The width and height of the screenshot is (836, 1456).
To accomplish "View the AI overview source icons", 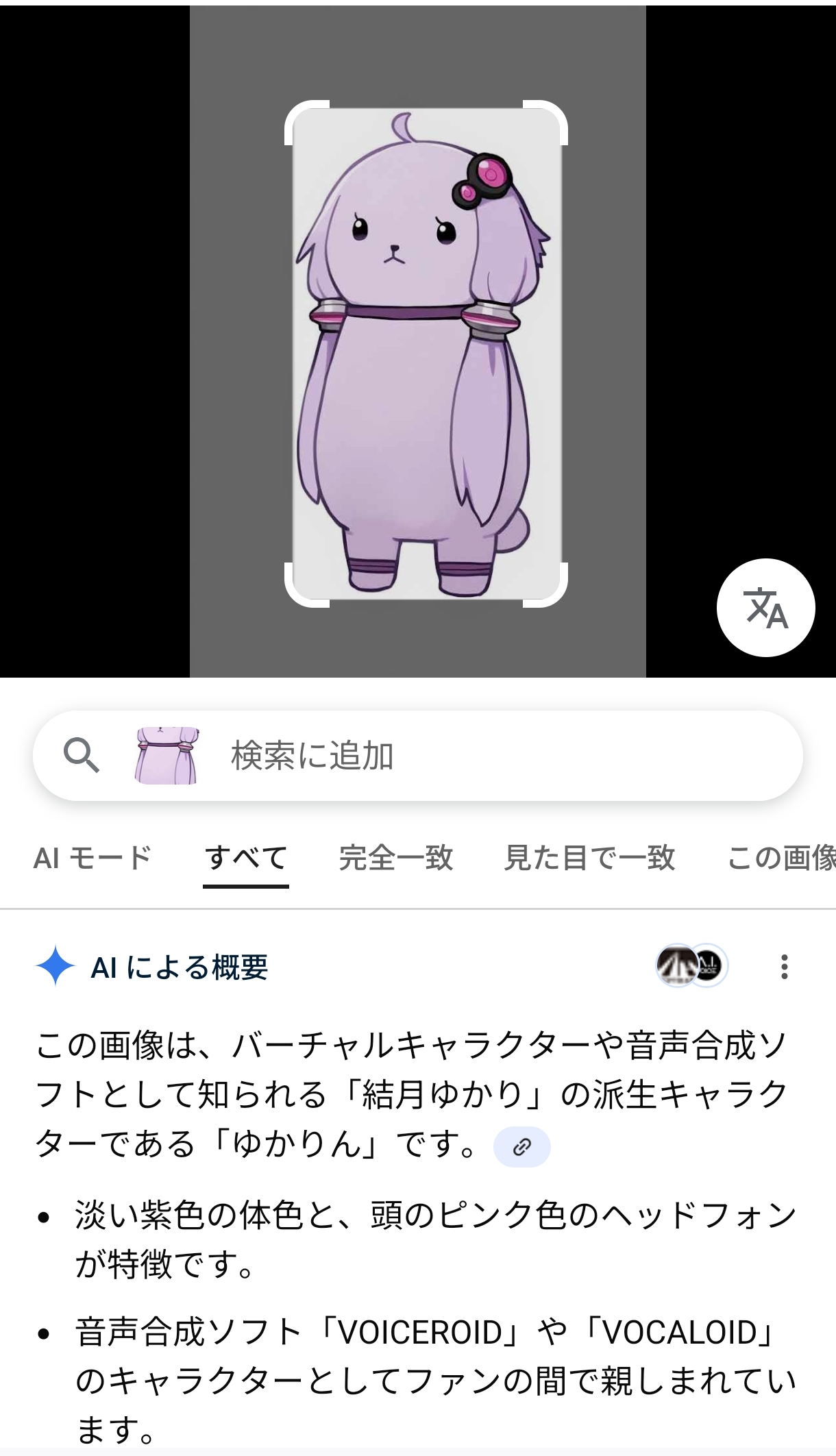I will 691,966.
